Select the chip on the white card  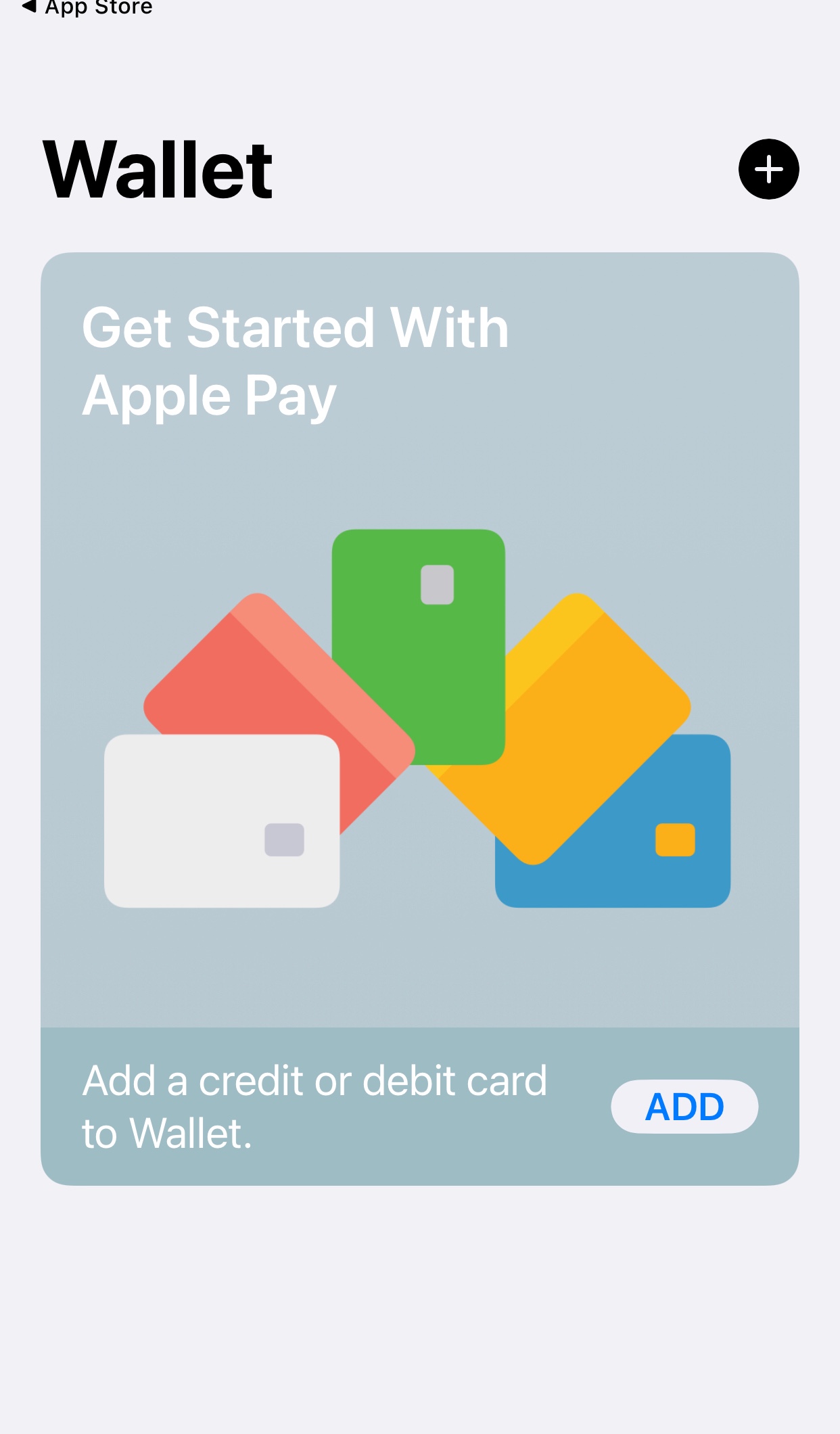283,841
